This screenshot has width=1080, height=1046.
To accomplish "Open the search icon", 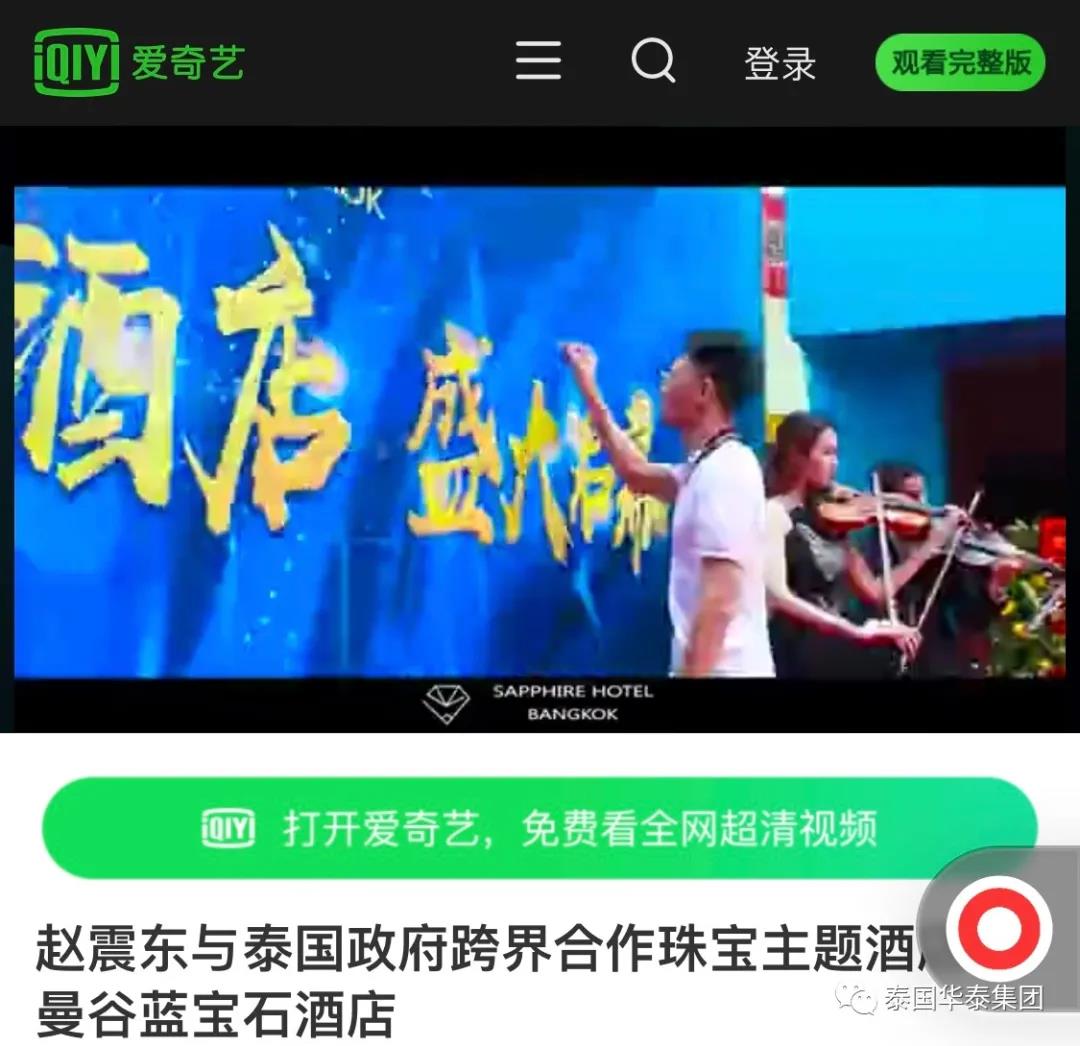I will pyautogui.click(x=653, y=62).
